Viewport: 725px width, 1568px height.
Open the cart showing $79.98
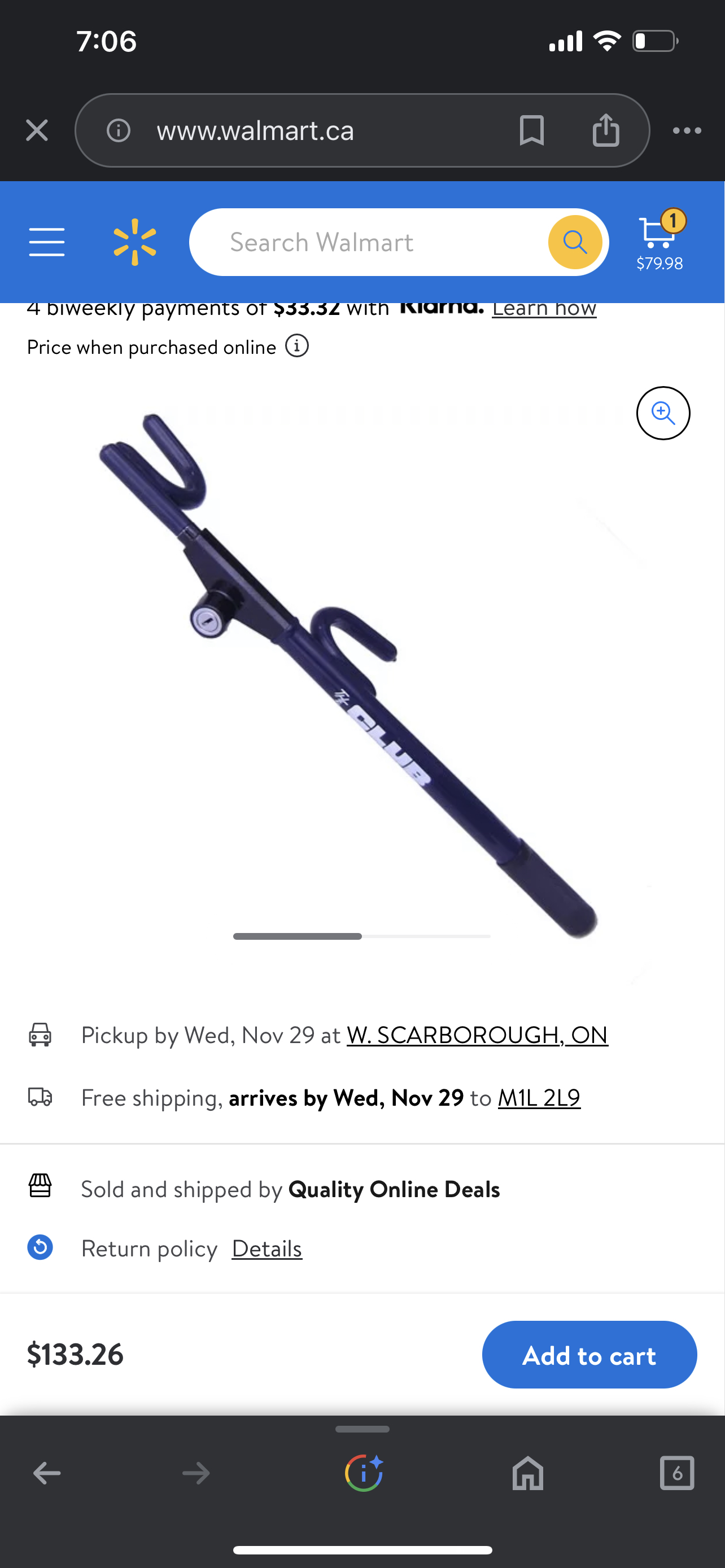tap(660, 242)
